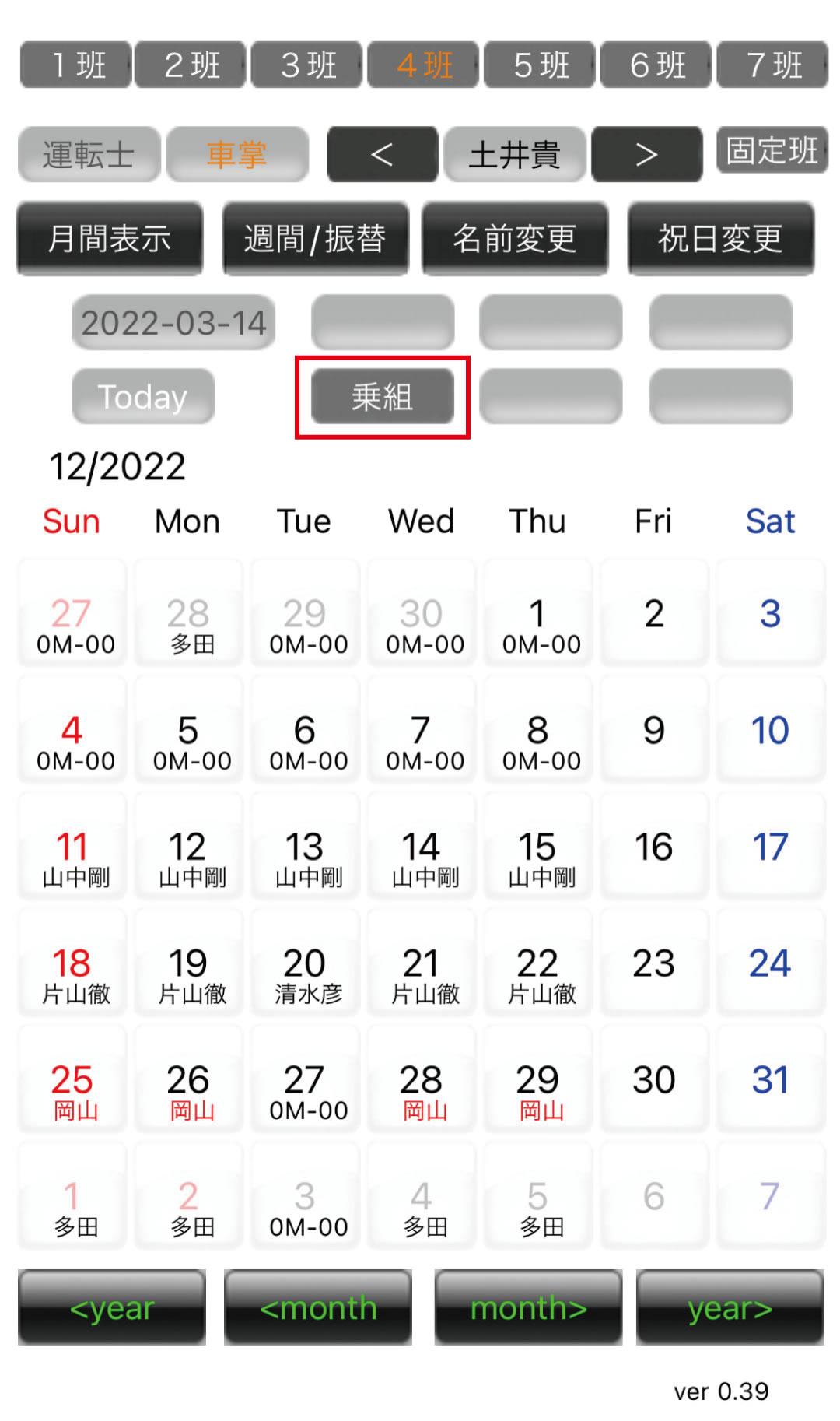Advance to next month with month>
Image resolution: width=840 pixels, height=1421 pixels.
(x=528, y=1308)
